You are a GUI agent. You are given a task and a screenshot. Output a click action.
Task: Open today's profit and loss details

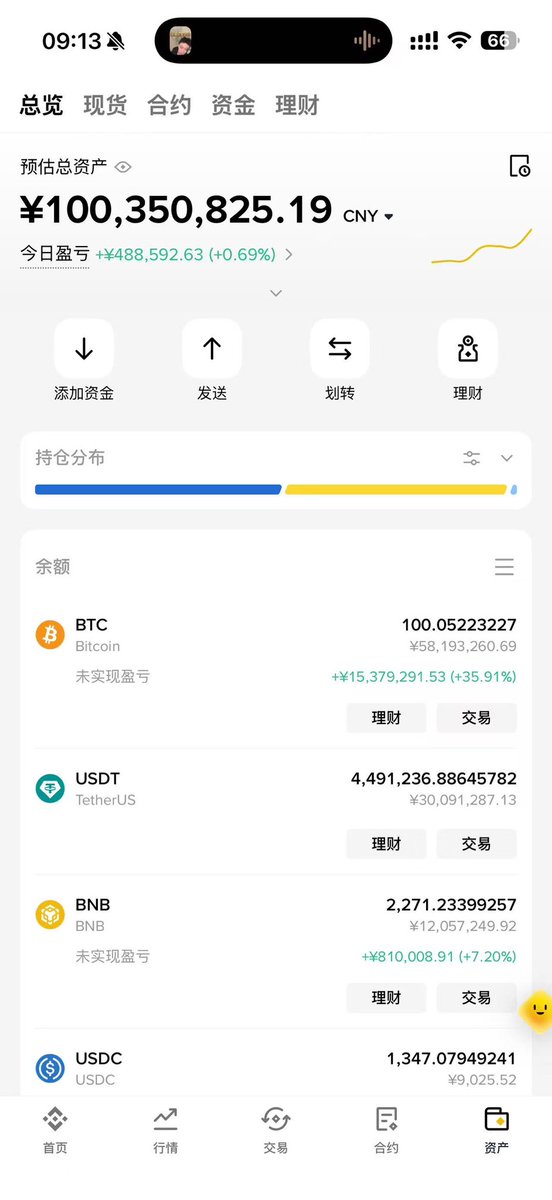(x=157, y=254)
